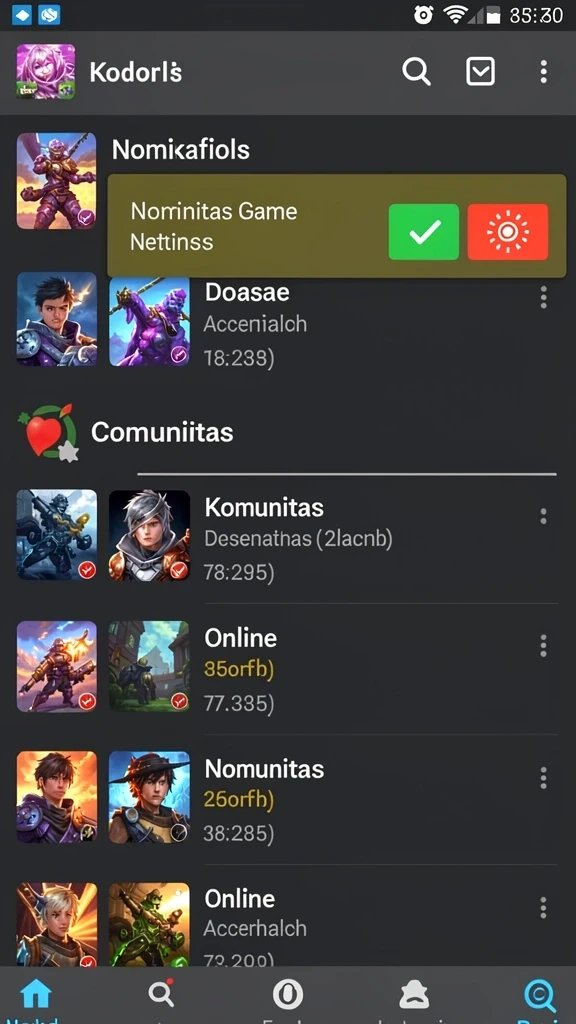This screenshot has width=576, height=1024.
Task: Confirm with the green checkmark button
Action: (x=424, y=232)
